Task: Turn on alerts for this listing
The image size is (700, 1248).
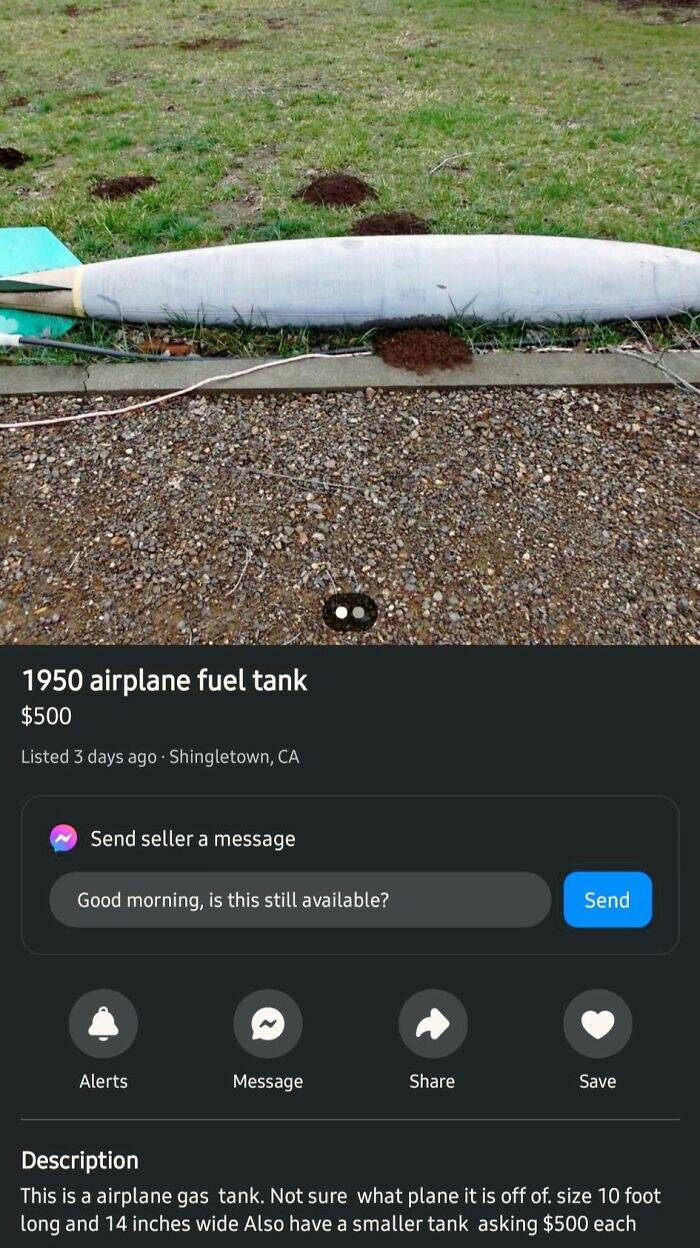Action: [x=103, y=1024]
